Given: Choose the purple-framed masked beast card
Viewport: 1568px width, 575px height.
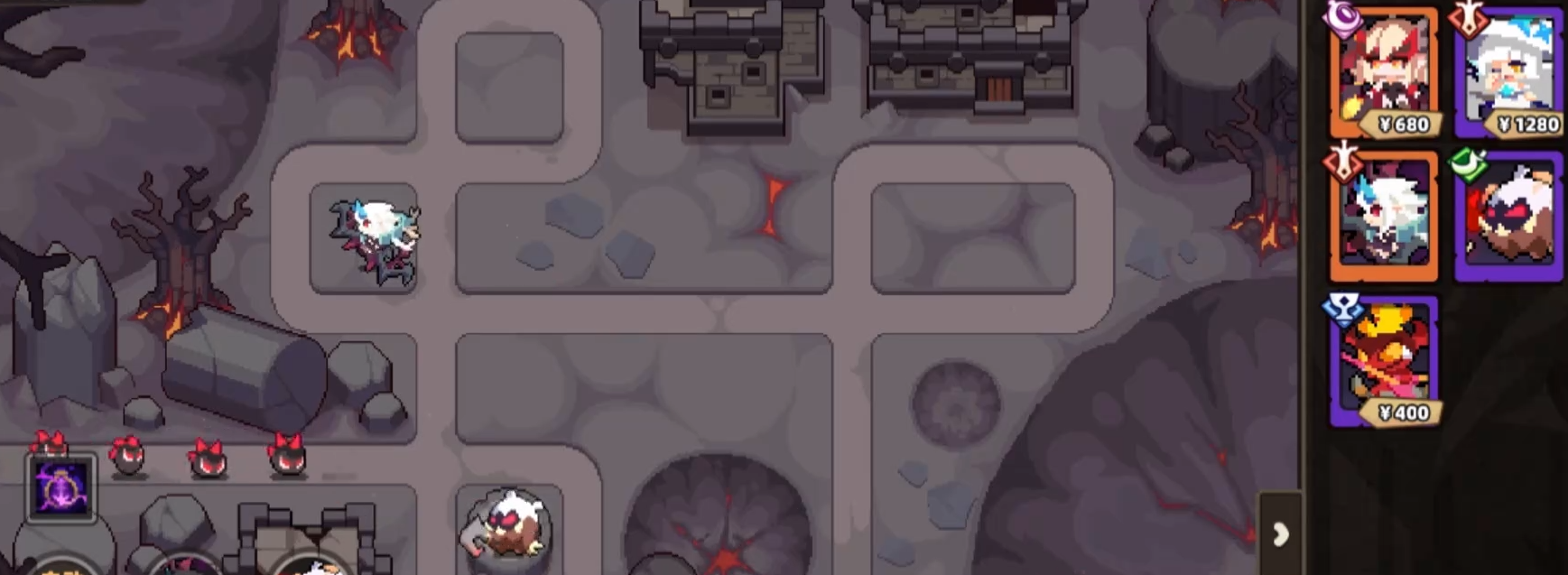Looking at the screenshot, I should point(1509,217).
